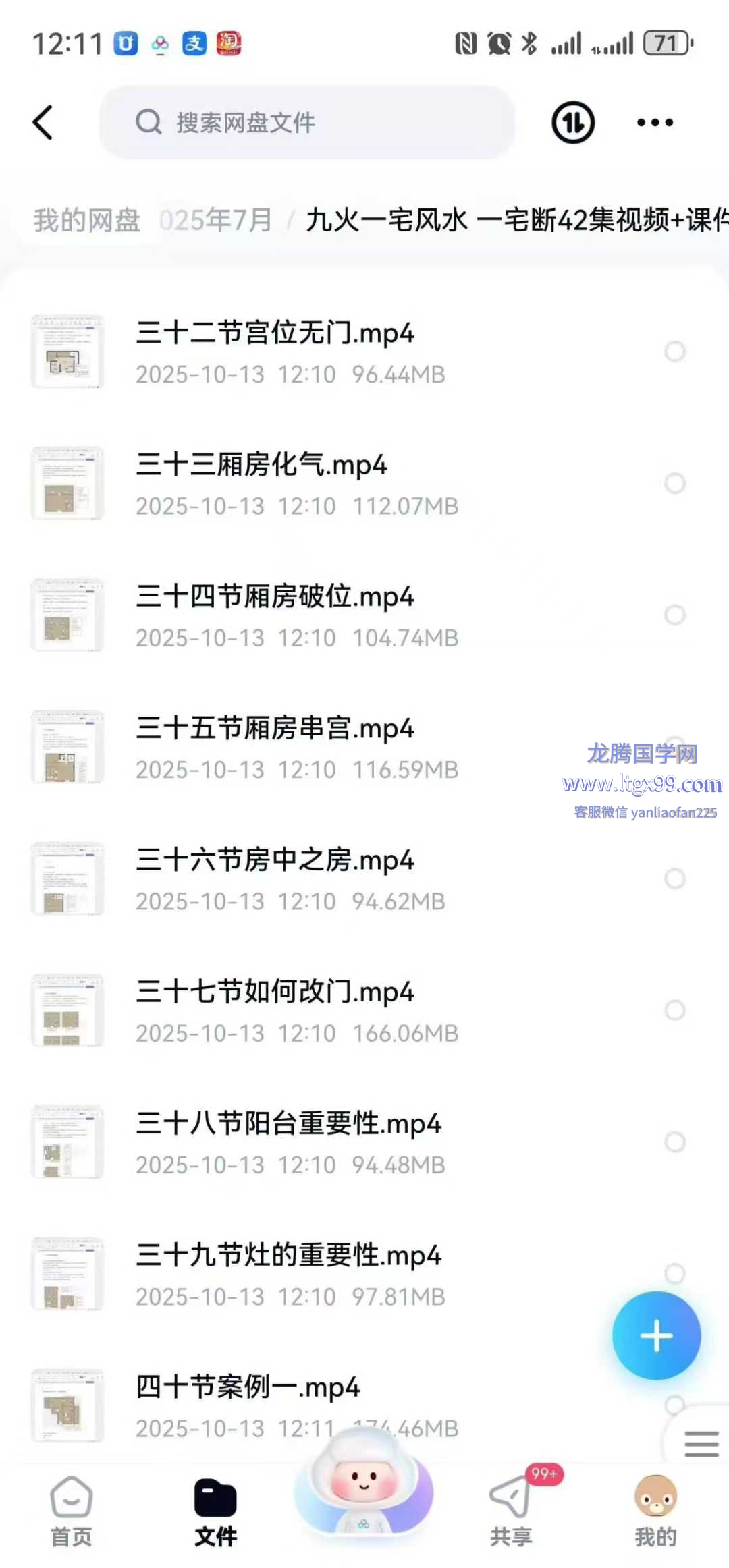Jump to 我的网盘 in the breadcrumb

coord(87,221)
